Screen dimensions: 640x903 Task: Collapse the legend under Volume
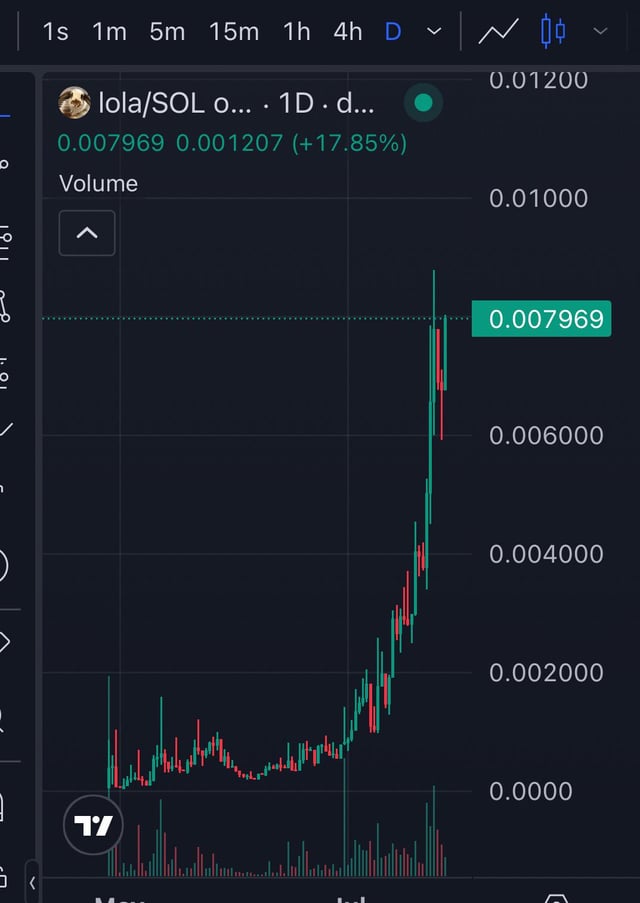(87, 233)
